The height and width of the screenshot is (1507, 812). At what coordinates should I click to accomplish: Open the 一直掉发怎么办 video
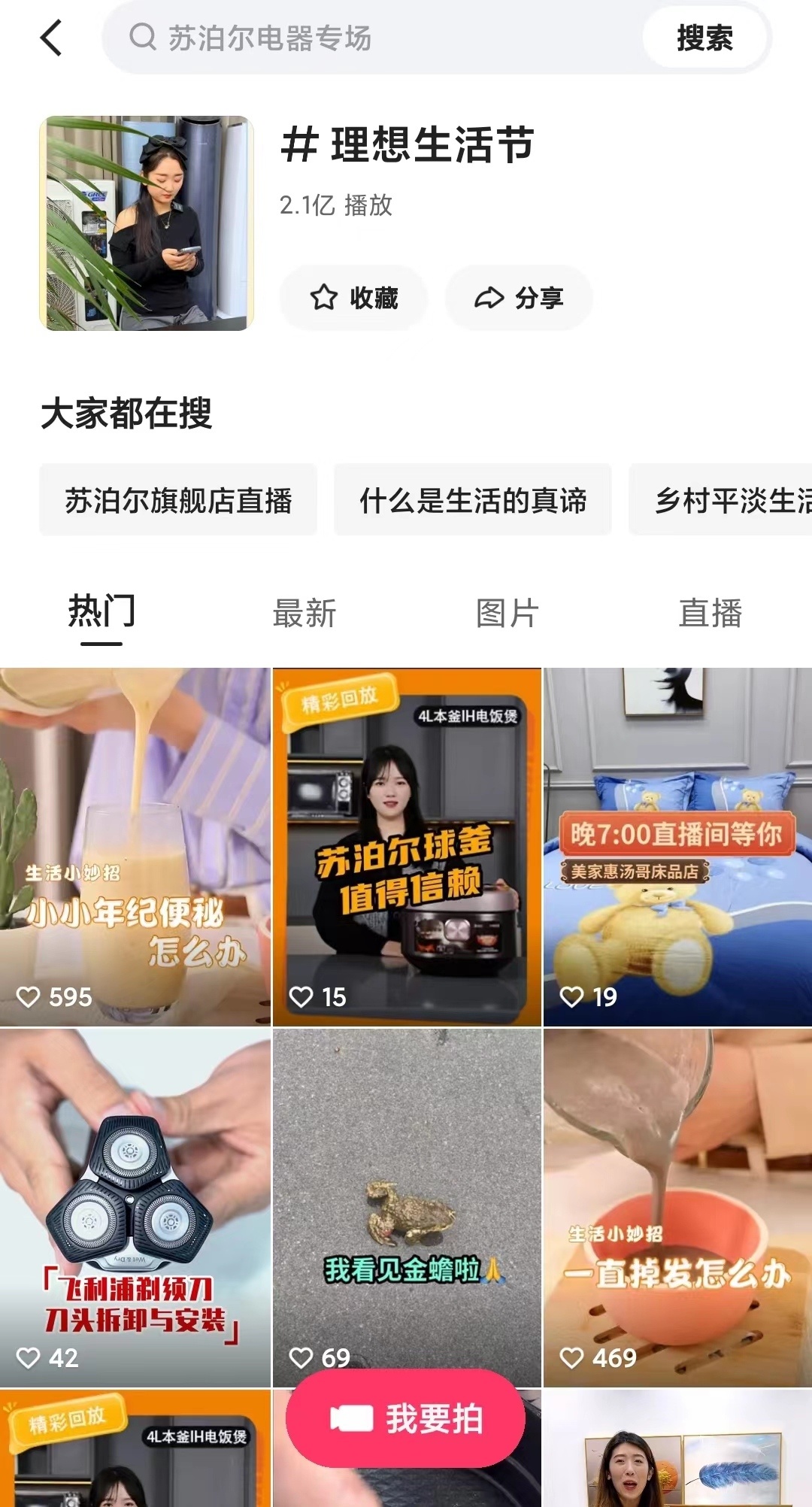[x=677, y=1207]
